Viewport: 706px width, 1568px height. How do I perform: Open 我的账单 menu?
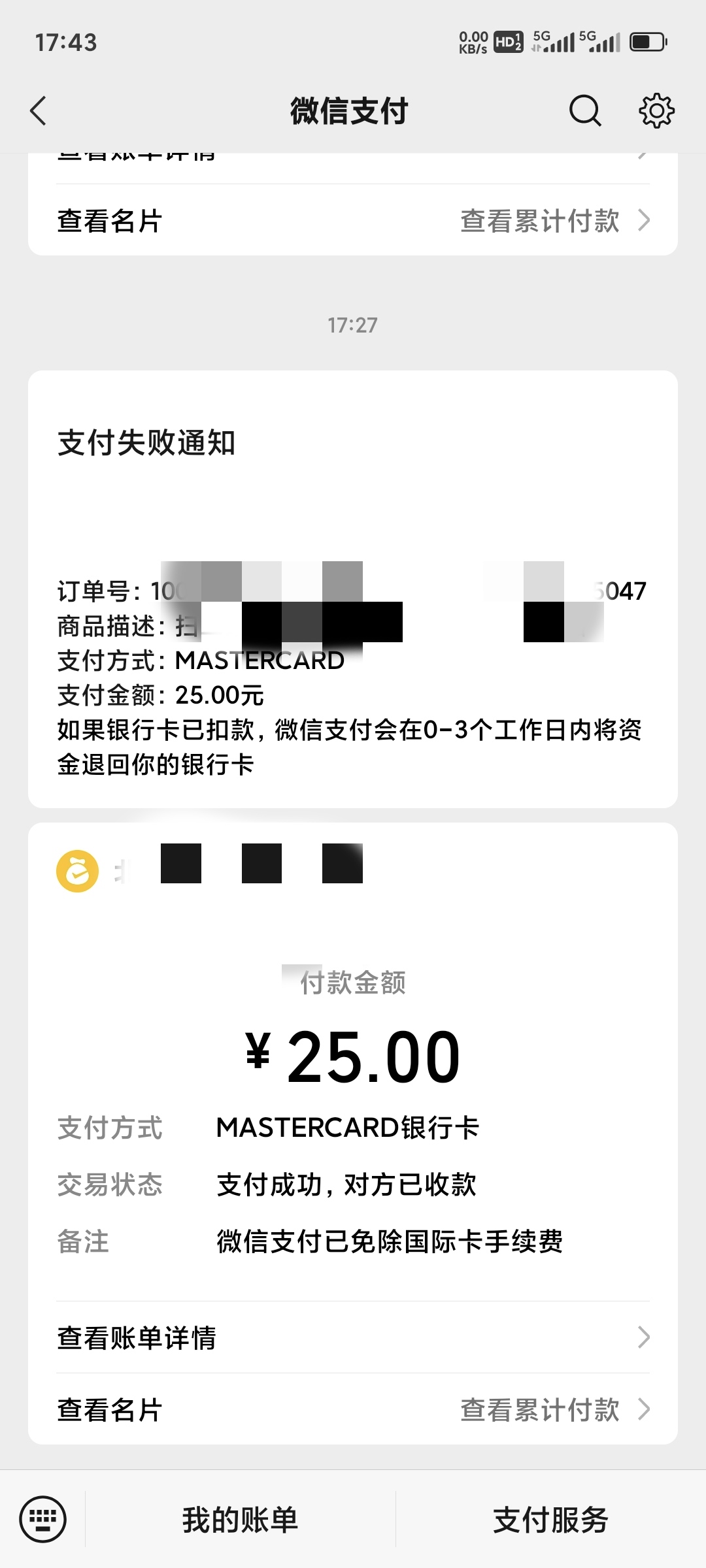click(x=240, y=1520)
